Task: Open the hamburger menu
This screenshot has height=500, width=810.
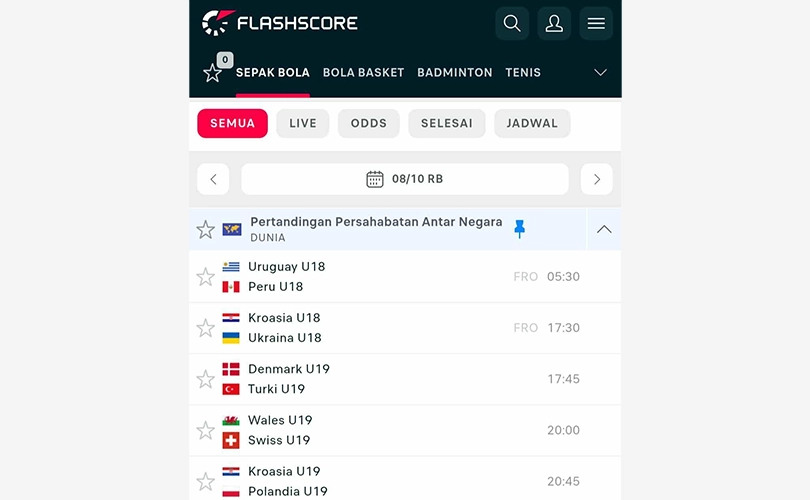Action: point(596,23)
